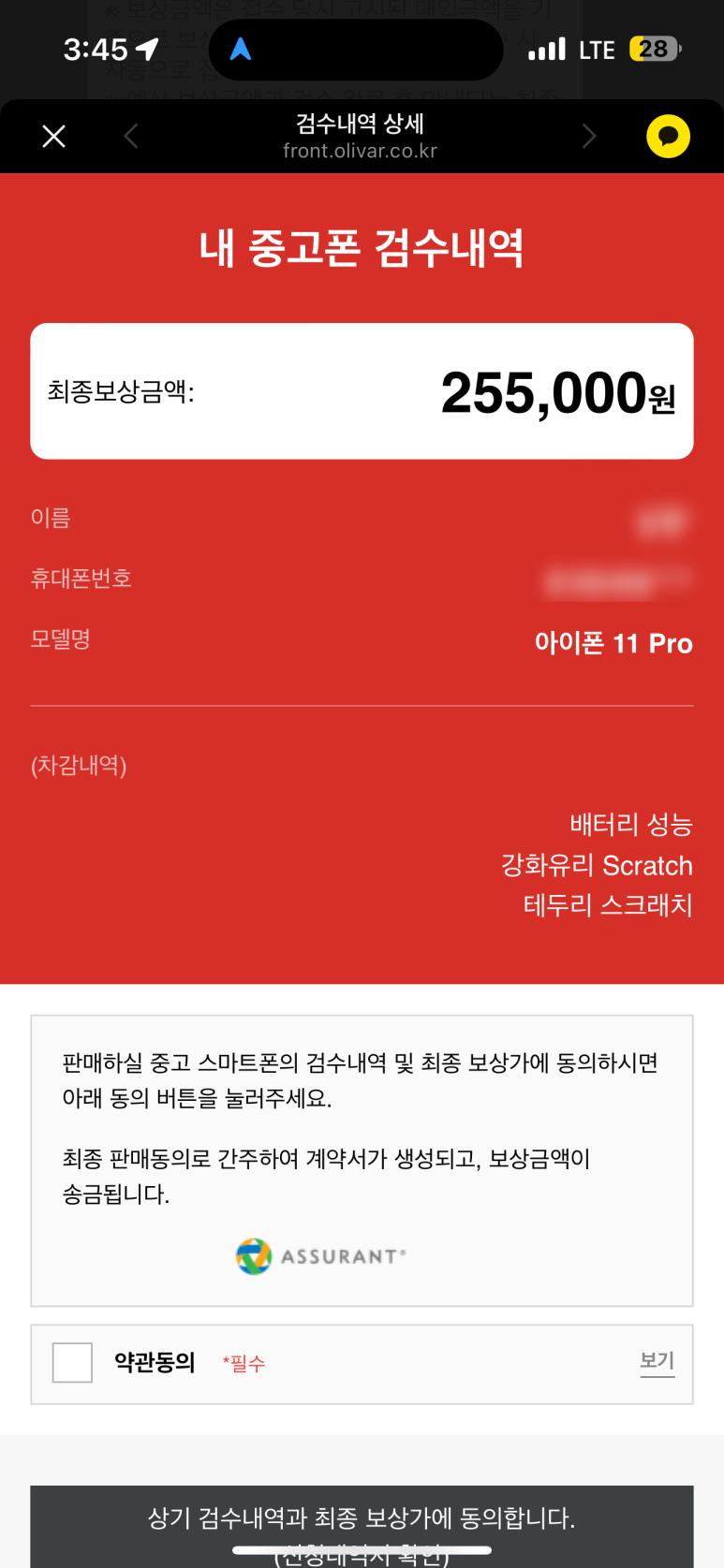Go back to the previous web page

point(131,137)
